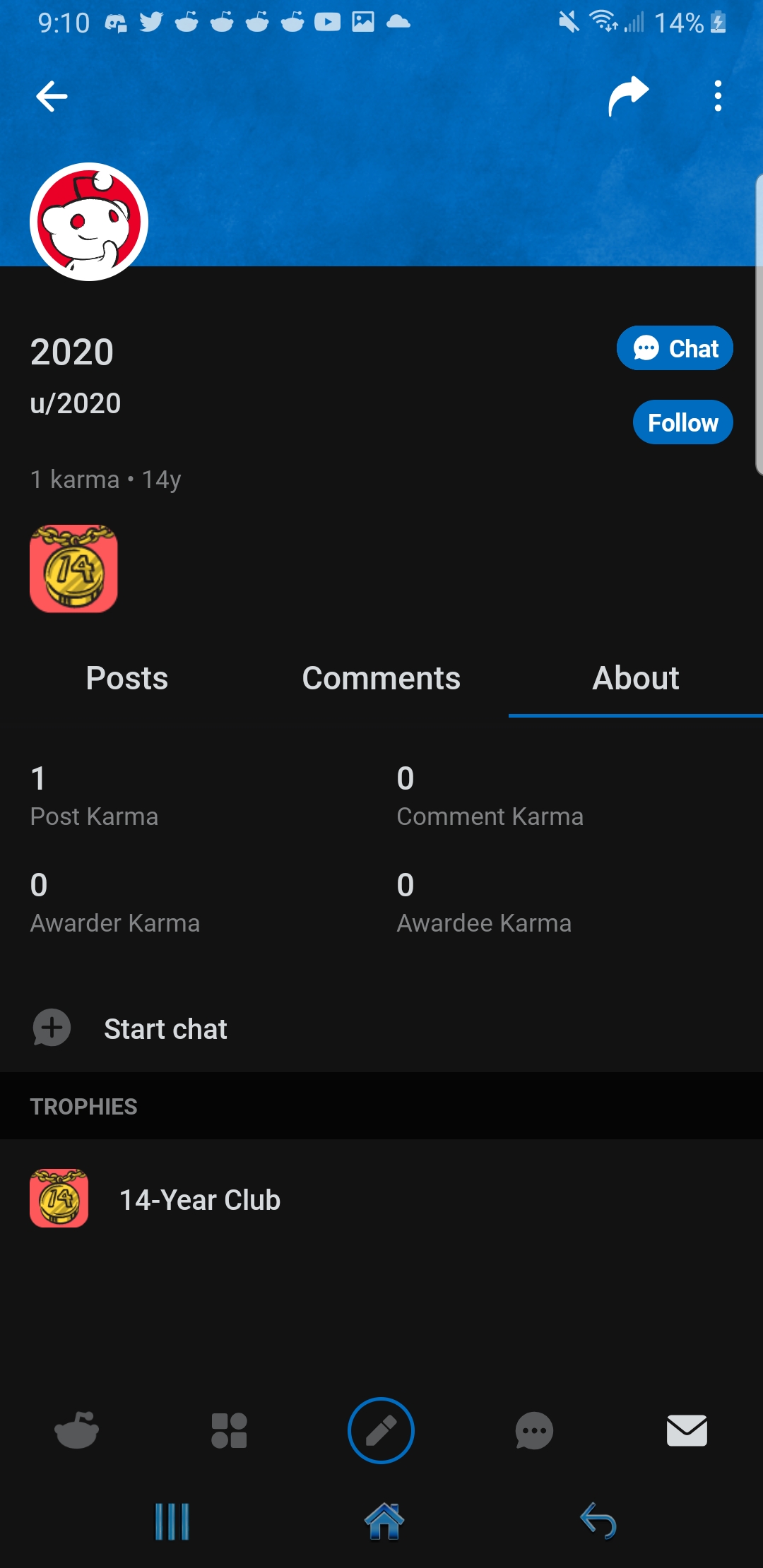Open the share options with the share icon
Viewport: 763px width, 1568px height.
(627, 94)
